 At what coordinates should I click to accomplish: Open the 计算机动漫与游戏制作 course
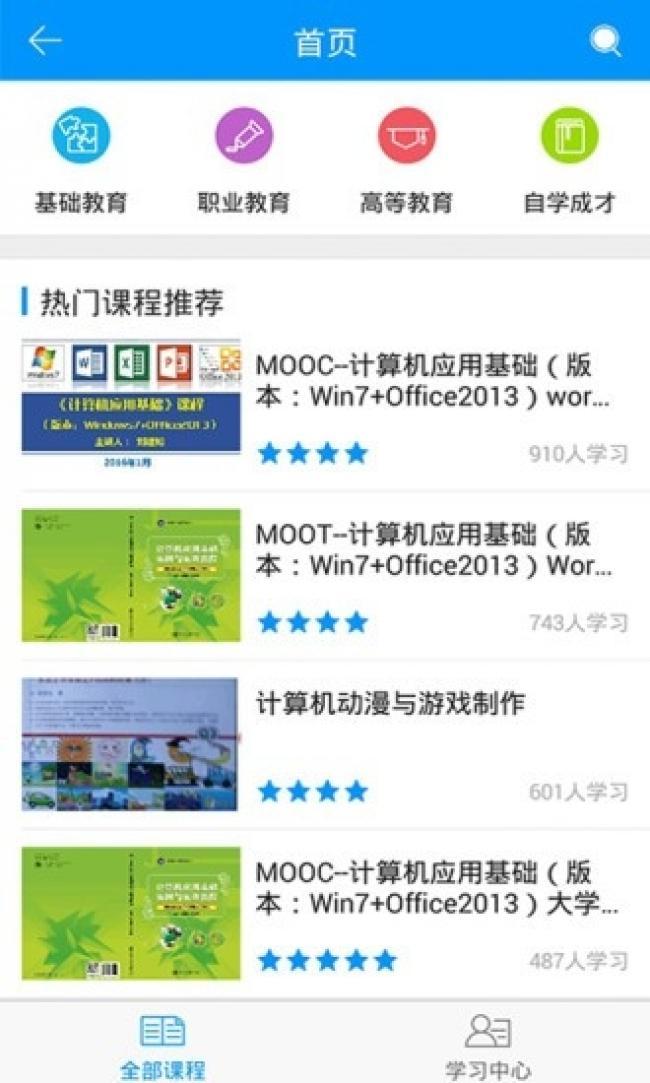click(x=325, y=744)
